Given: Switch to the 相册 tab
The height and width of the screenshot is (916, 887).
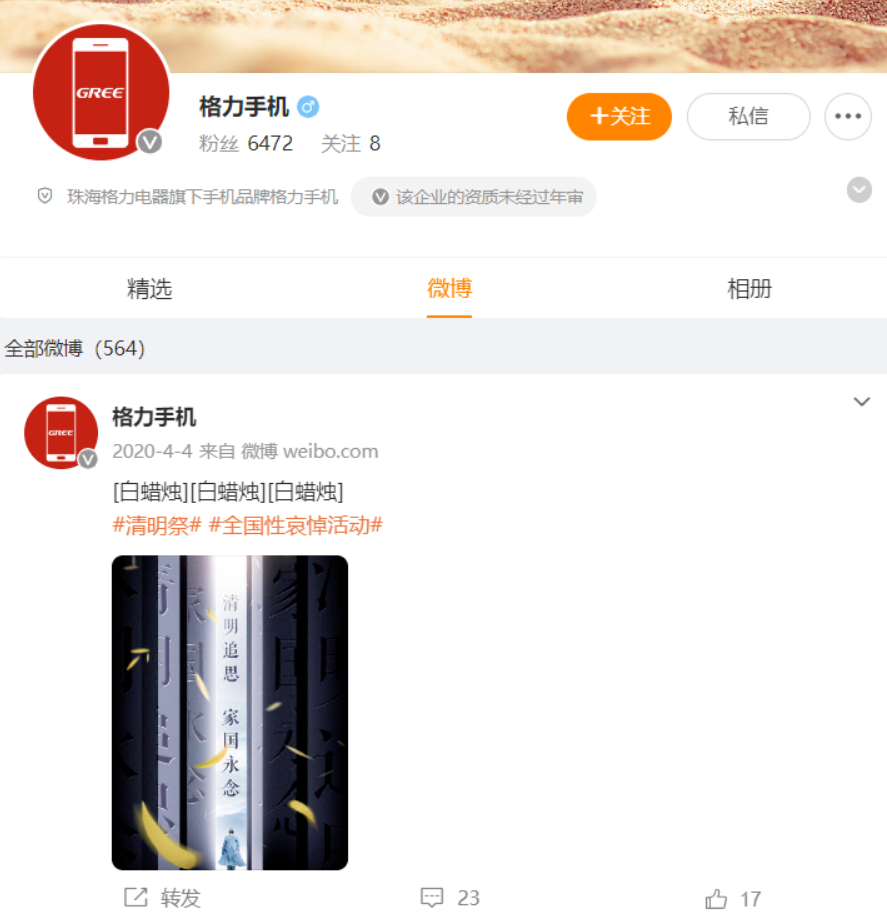Looking at the screenshot, I should 749,289.
